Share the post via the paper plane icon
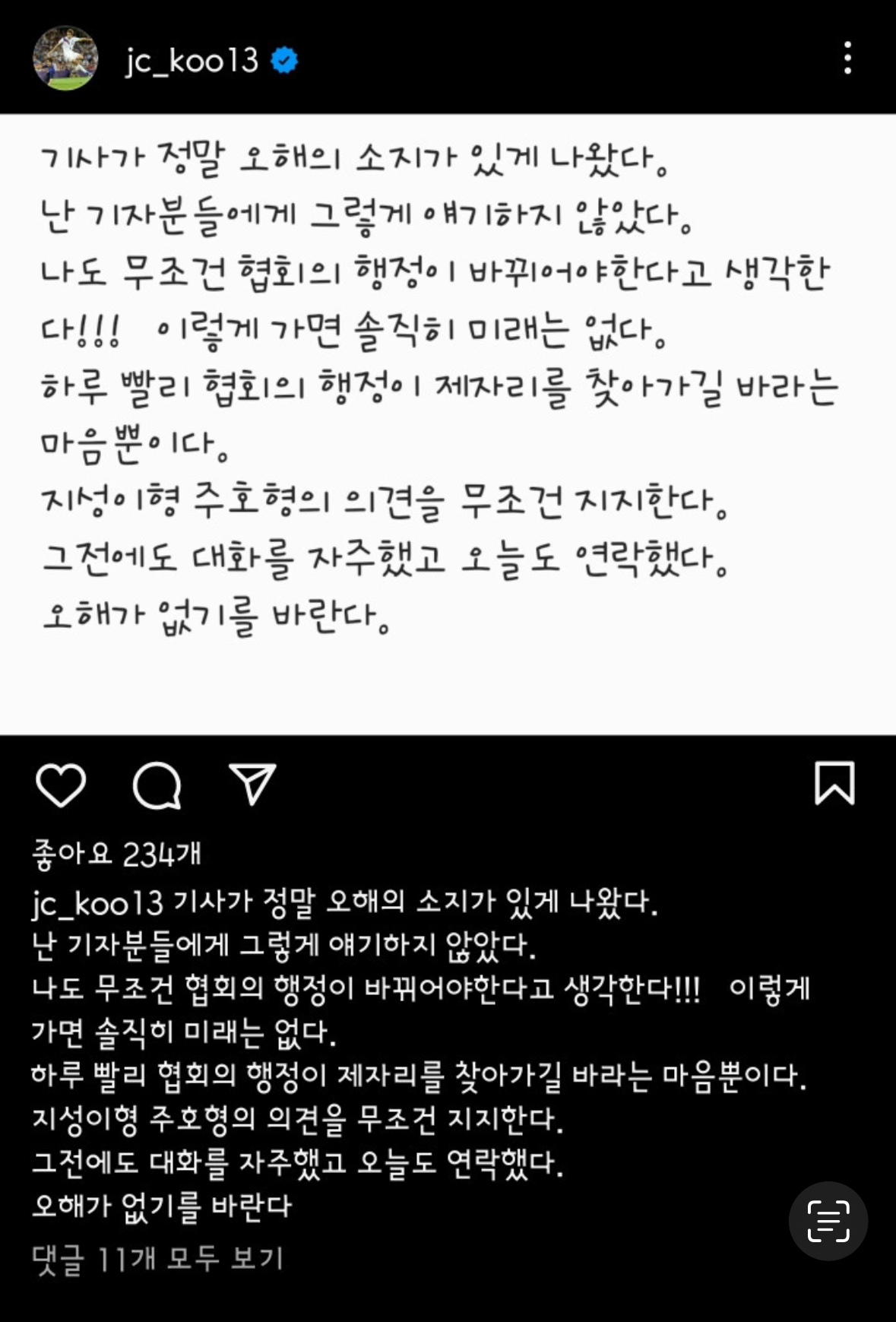The height and width of the screenshot is (1322, 896). coord(252,784)
